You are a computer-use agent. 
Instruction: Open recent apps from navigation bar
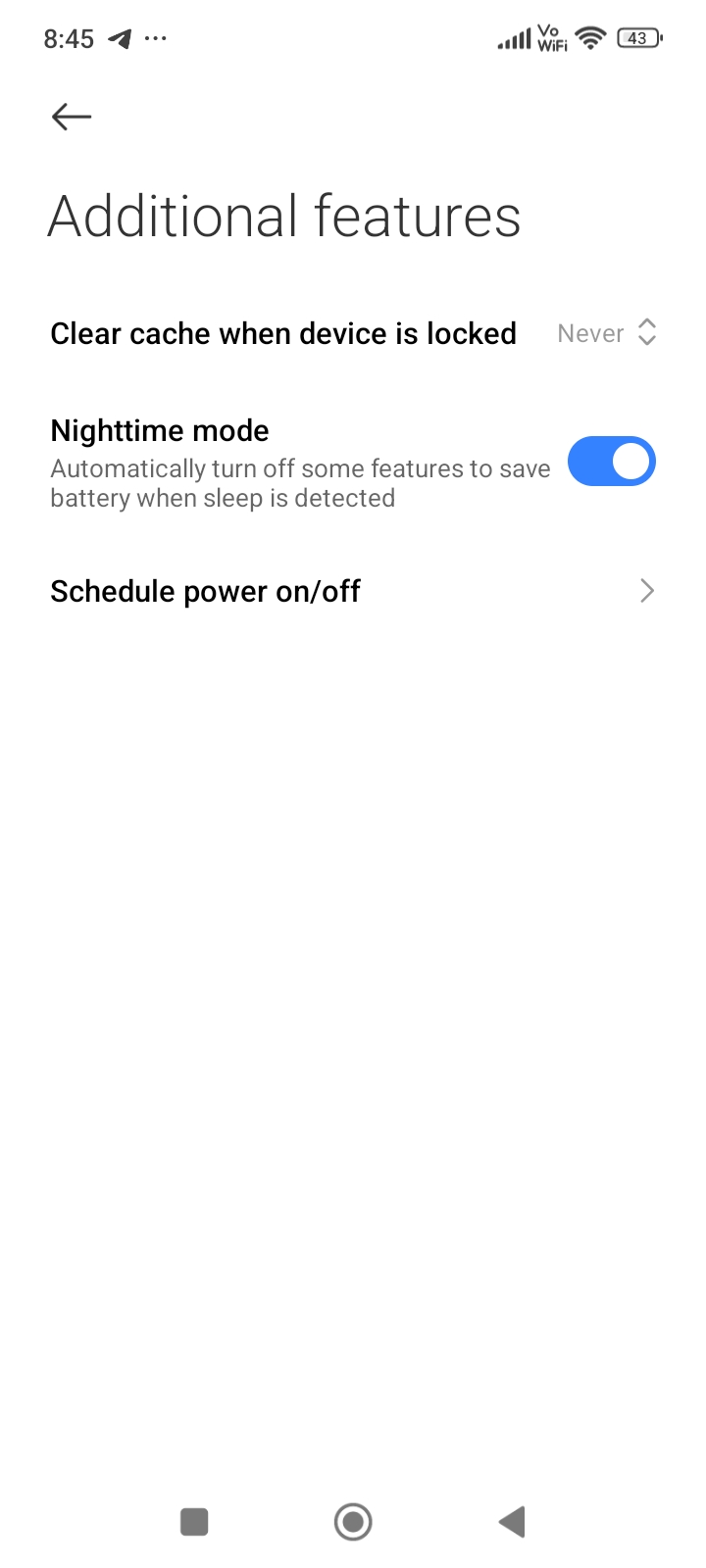tap(194, 1522)
